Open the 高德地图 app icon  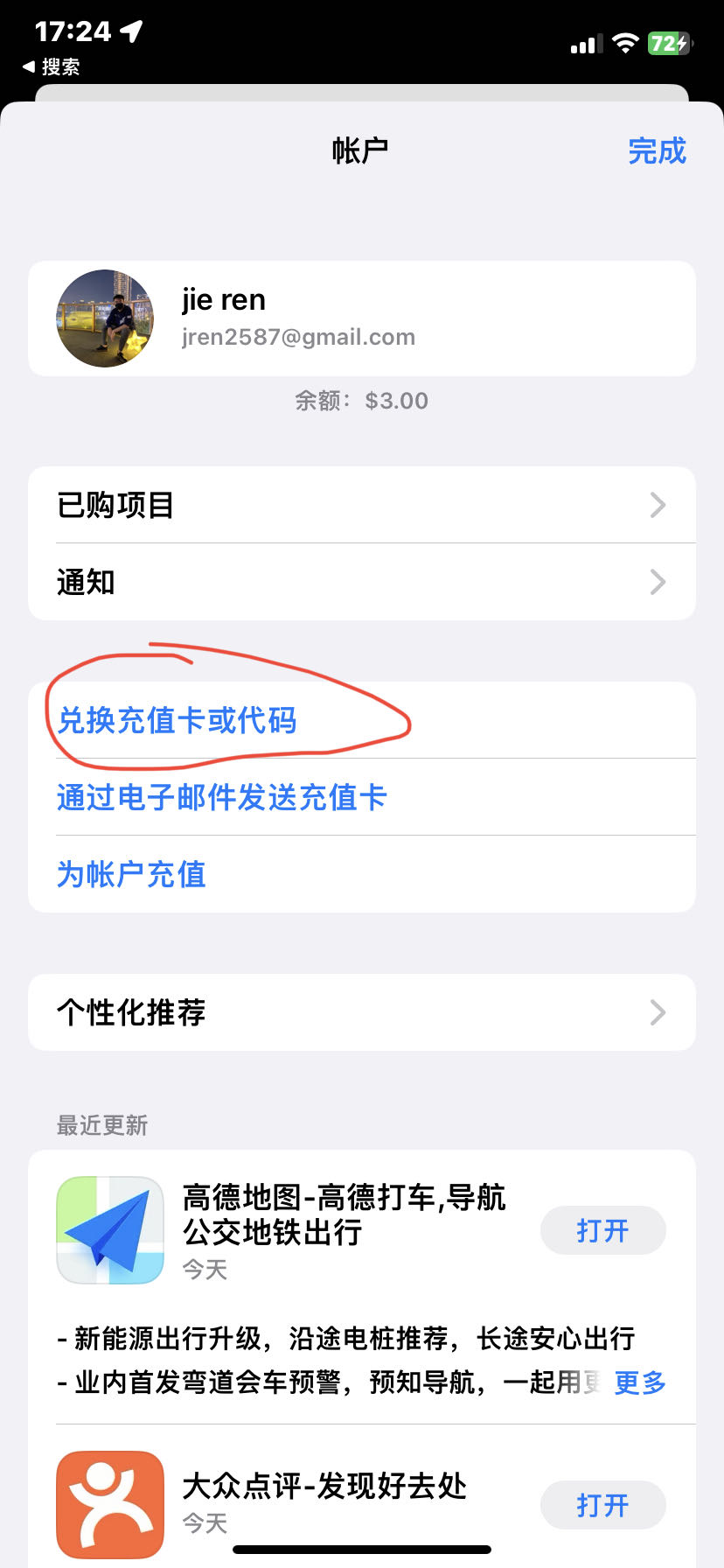[x=110, y=1230]
